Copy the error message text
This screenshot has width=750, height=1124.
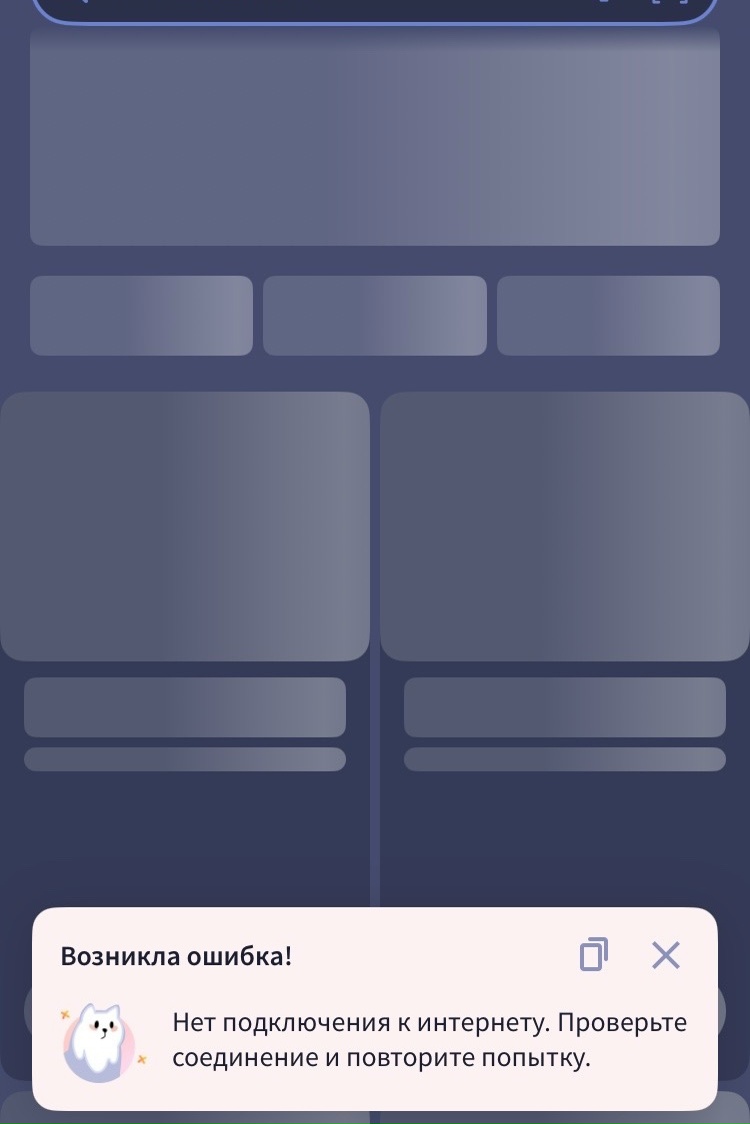coord(593,955)
